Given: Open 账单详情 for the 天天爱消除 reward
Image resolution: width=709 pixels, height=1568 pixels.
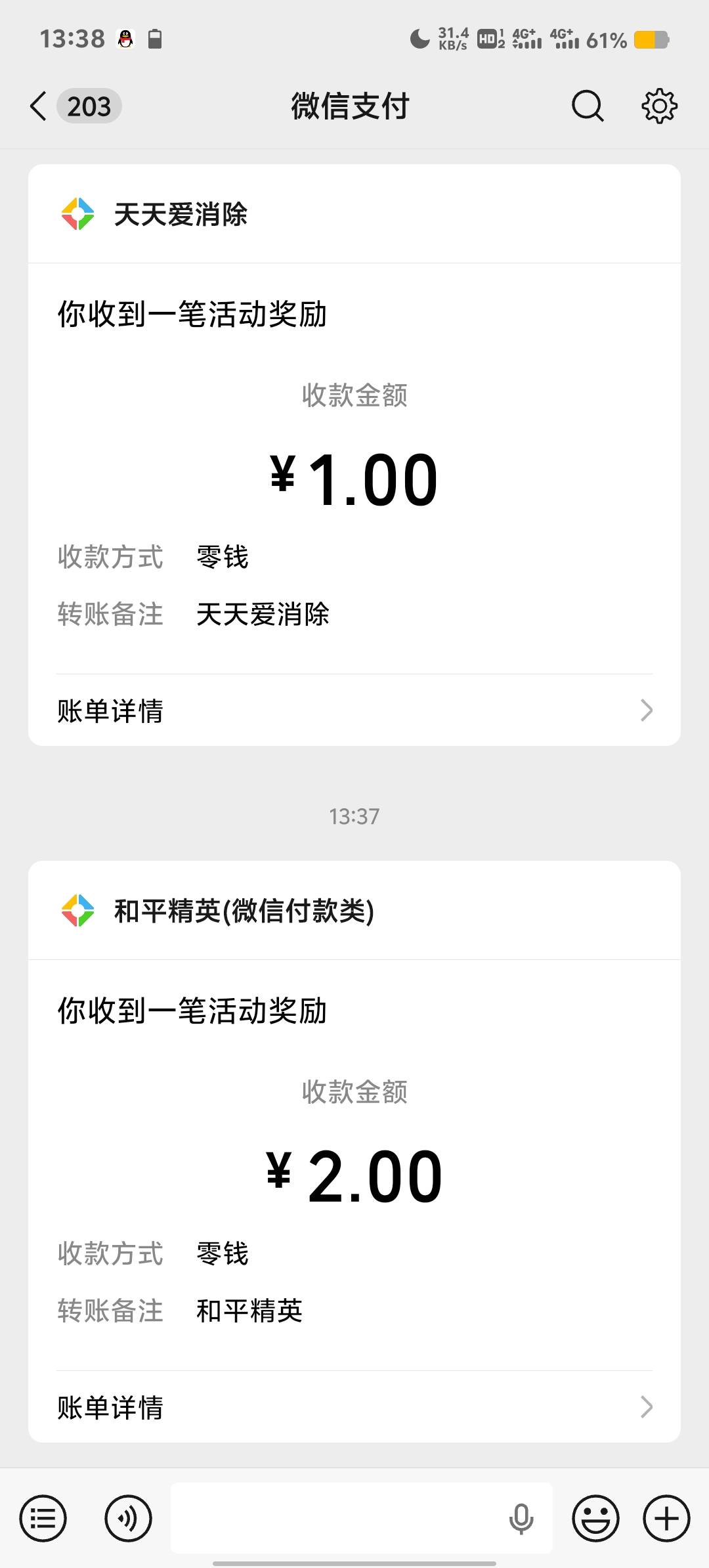Looking at the screenshot, I should point(354,710).
